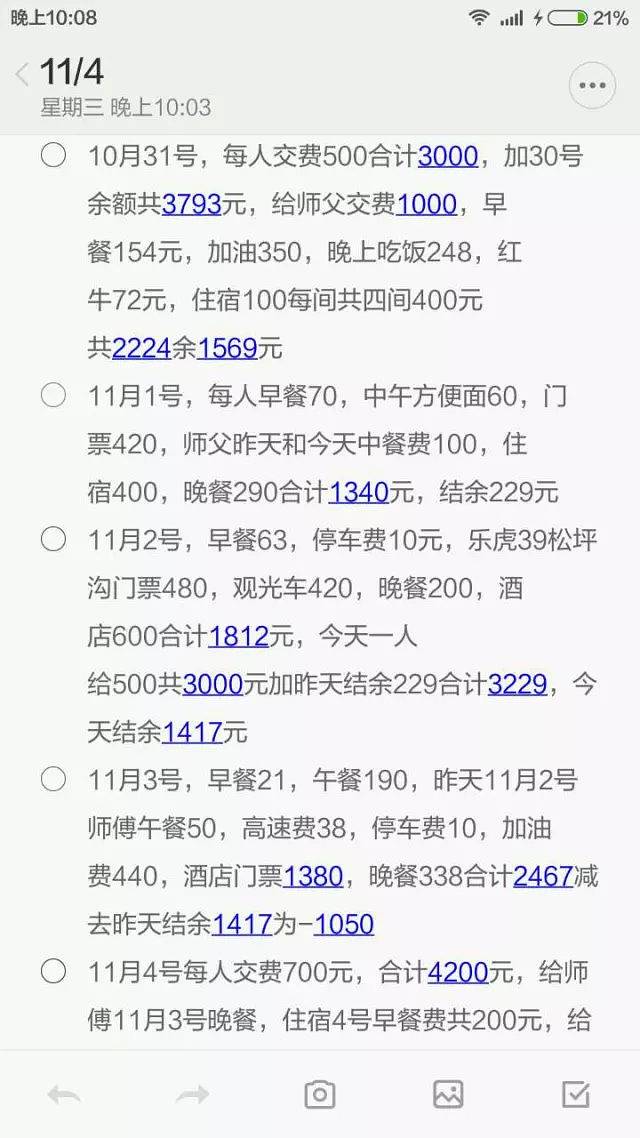Select the linked number 1340
This screenshot has height=1138, width=640.
[x=358, y=492]
